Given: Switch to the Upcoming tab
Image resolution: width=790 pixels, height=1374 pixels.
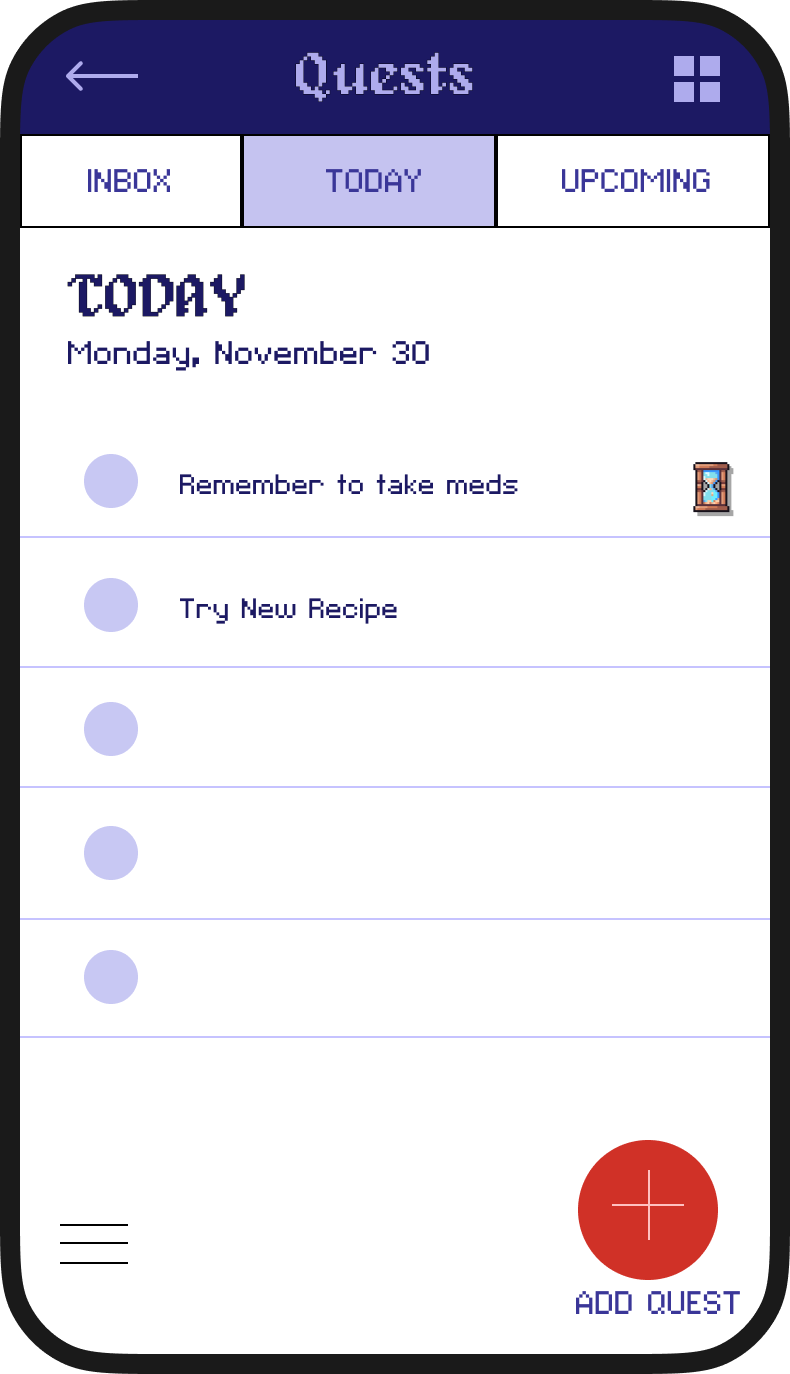Looking at the screenshot, I should point(633,181).
